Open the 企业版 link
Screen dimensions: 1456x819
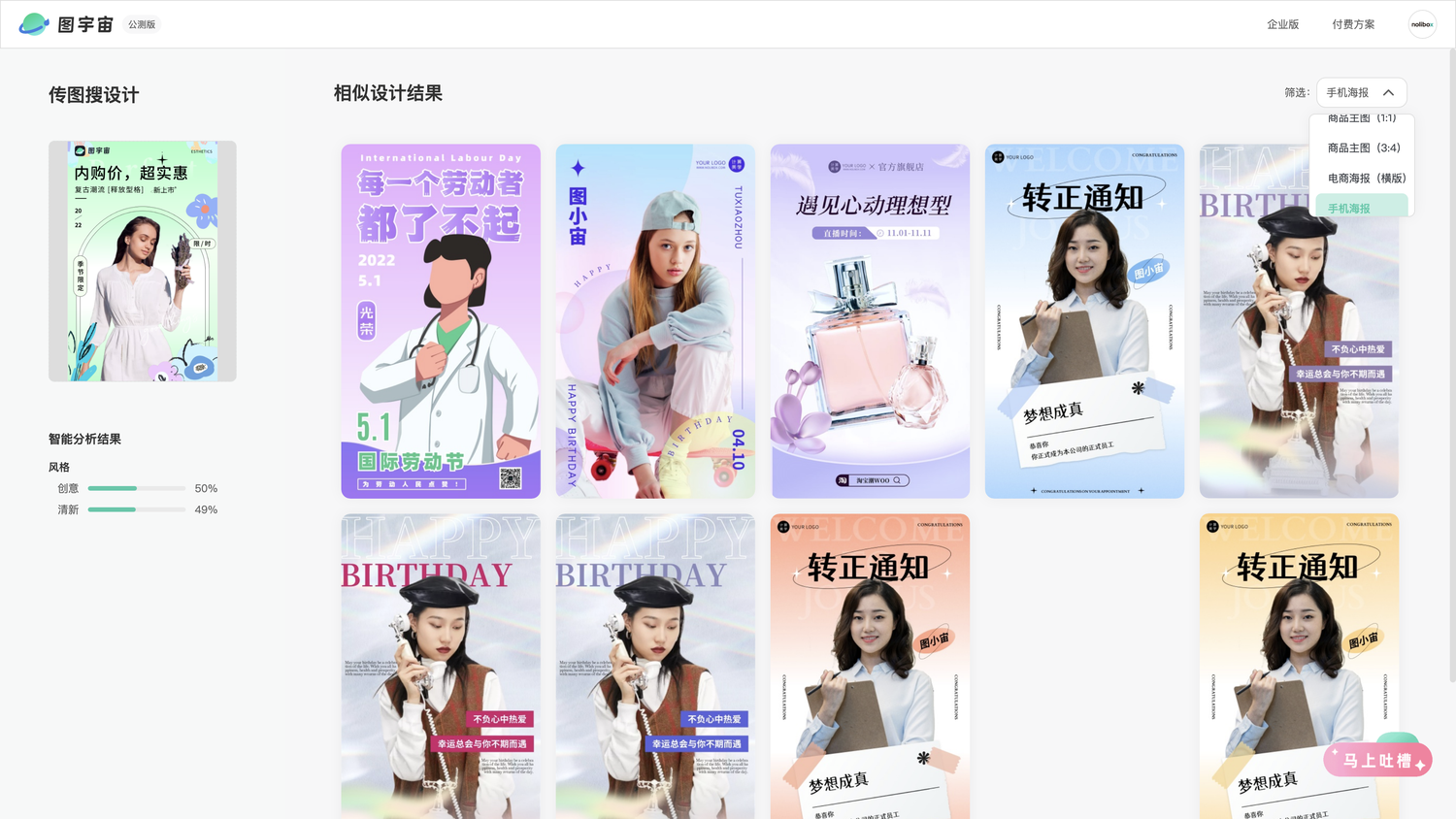(x=1282, y=24)
